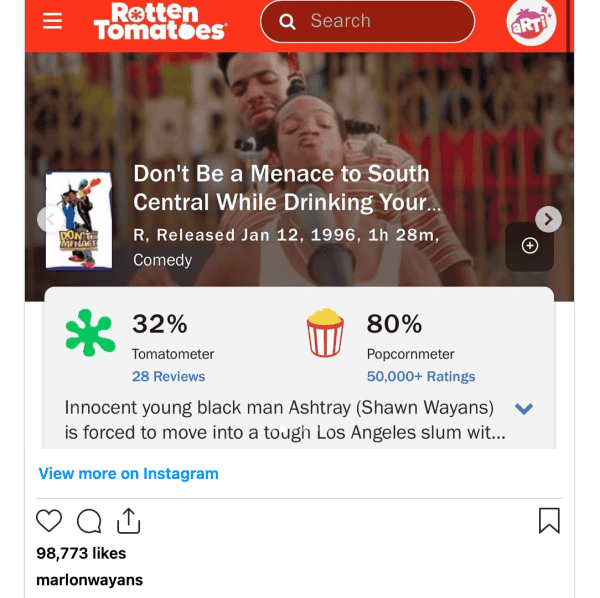Like marlonwayans' post with the heart icon

coord(49,521)
